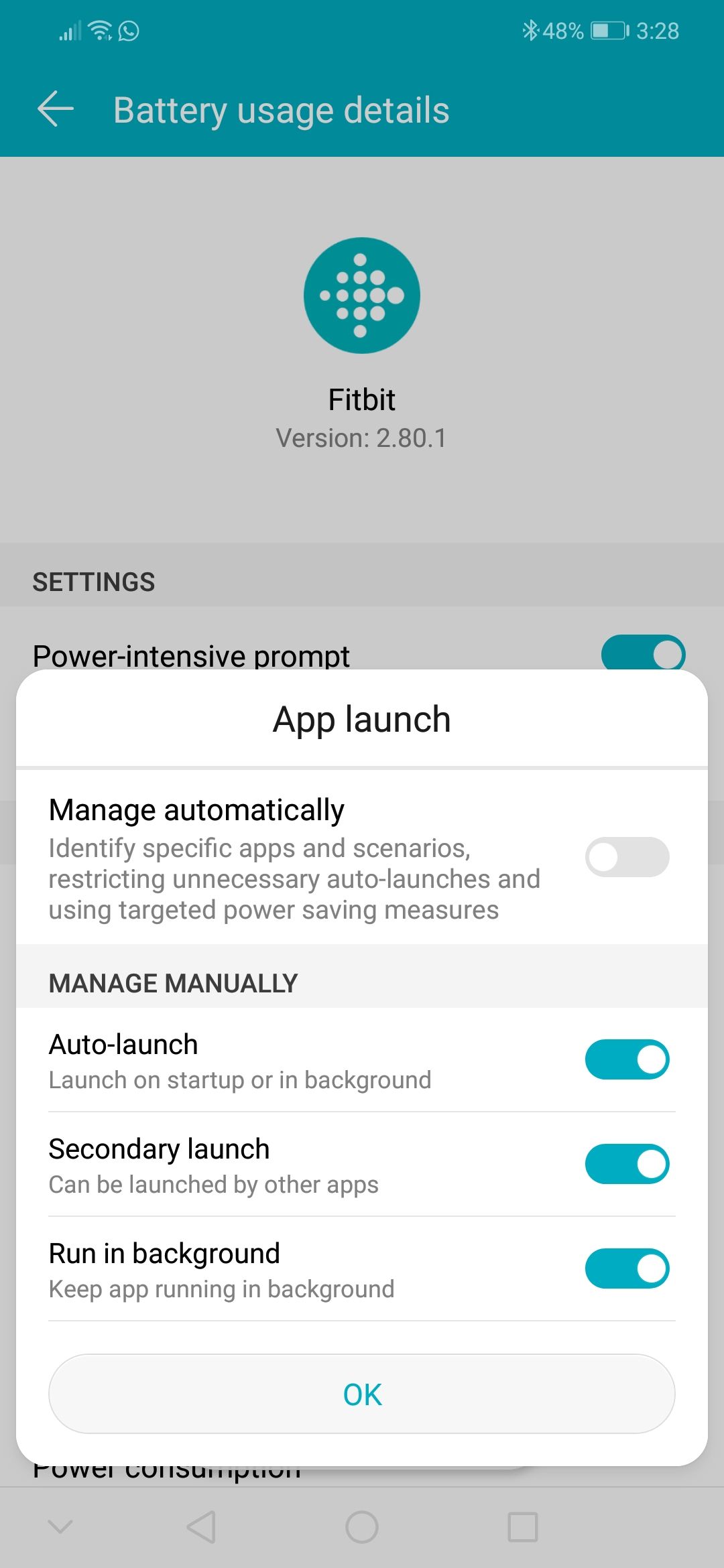Go back from Battery usage details
This screenshot has width=724, height=1568.
tap(56, 109)
